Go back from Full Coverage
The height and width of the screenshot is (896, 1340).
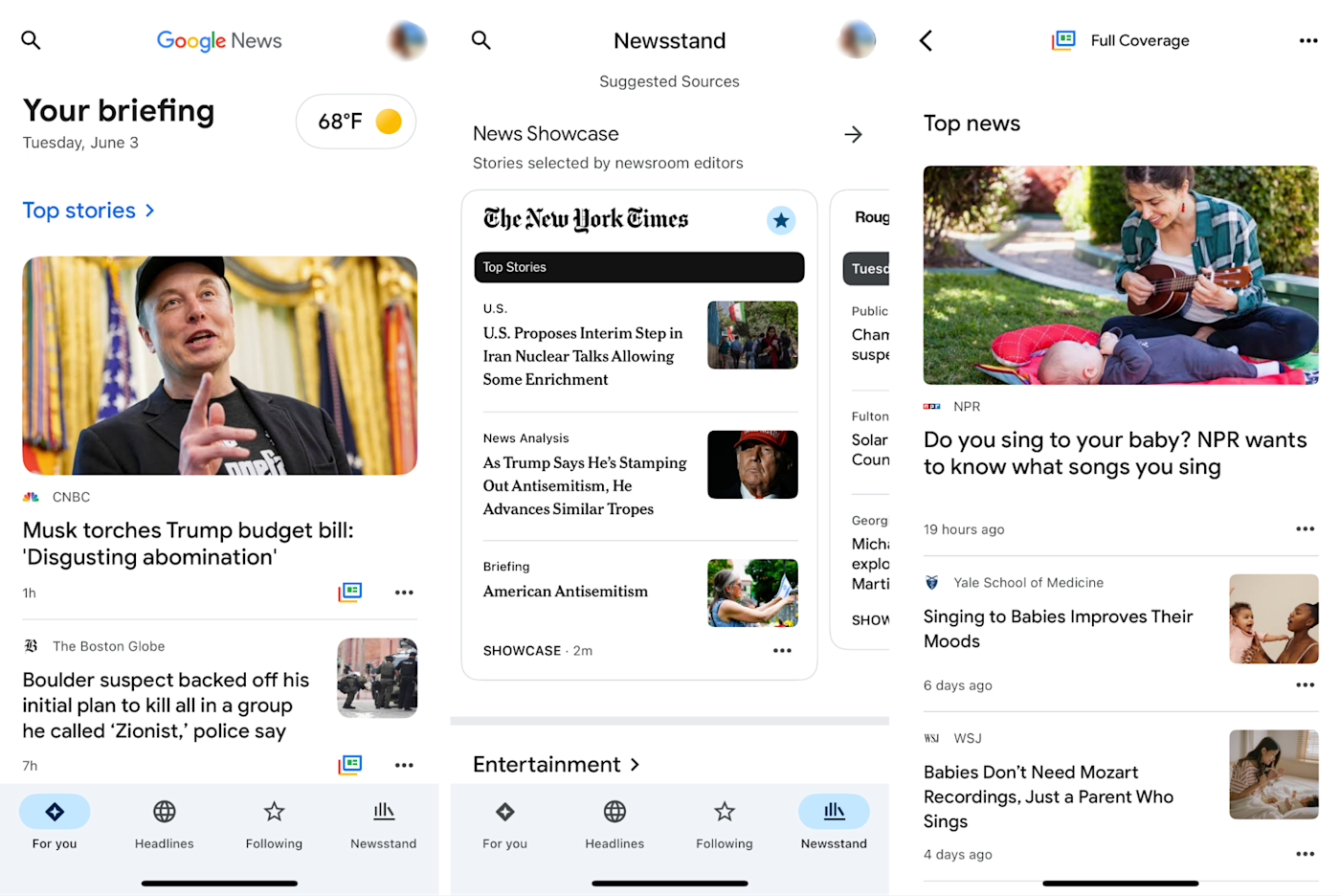point(926,40)
